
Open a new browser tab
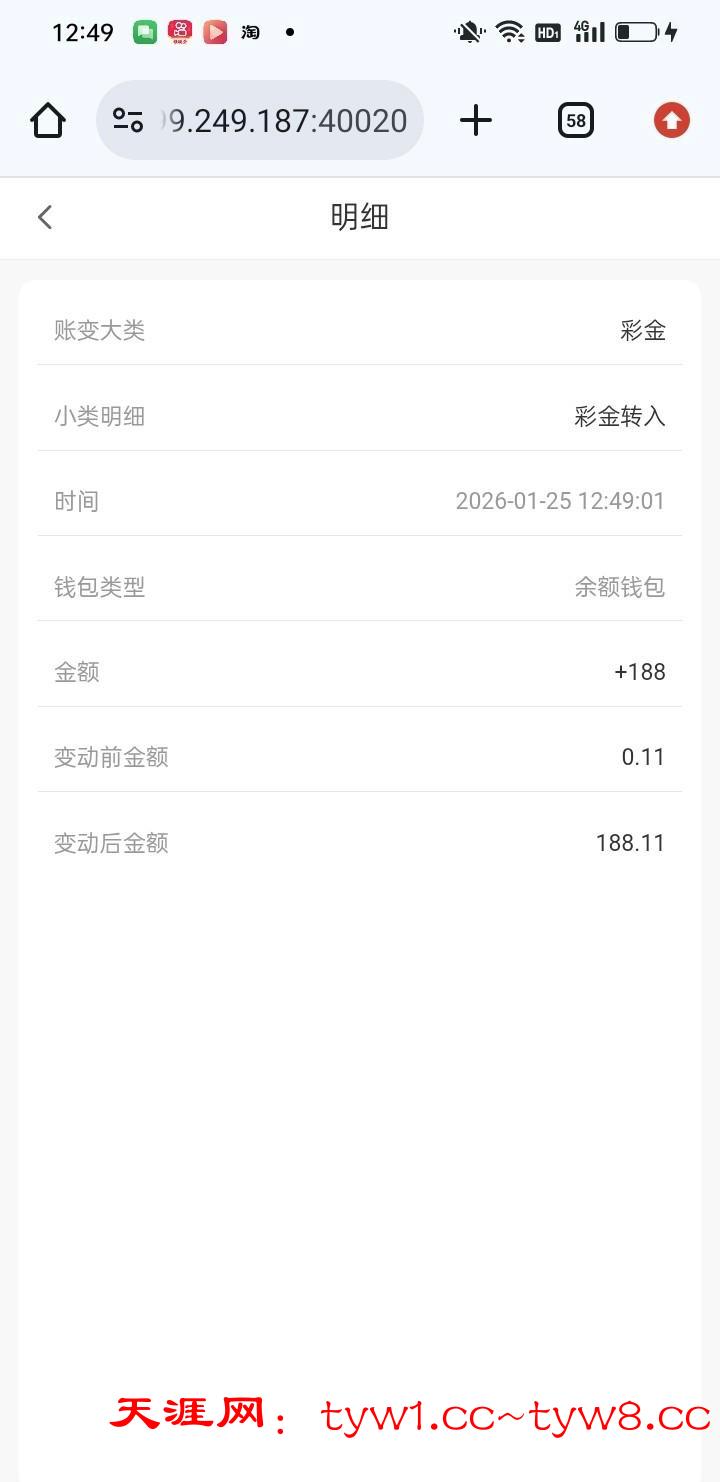coord(476,121)
